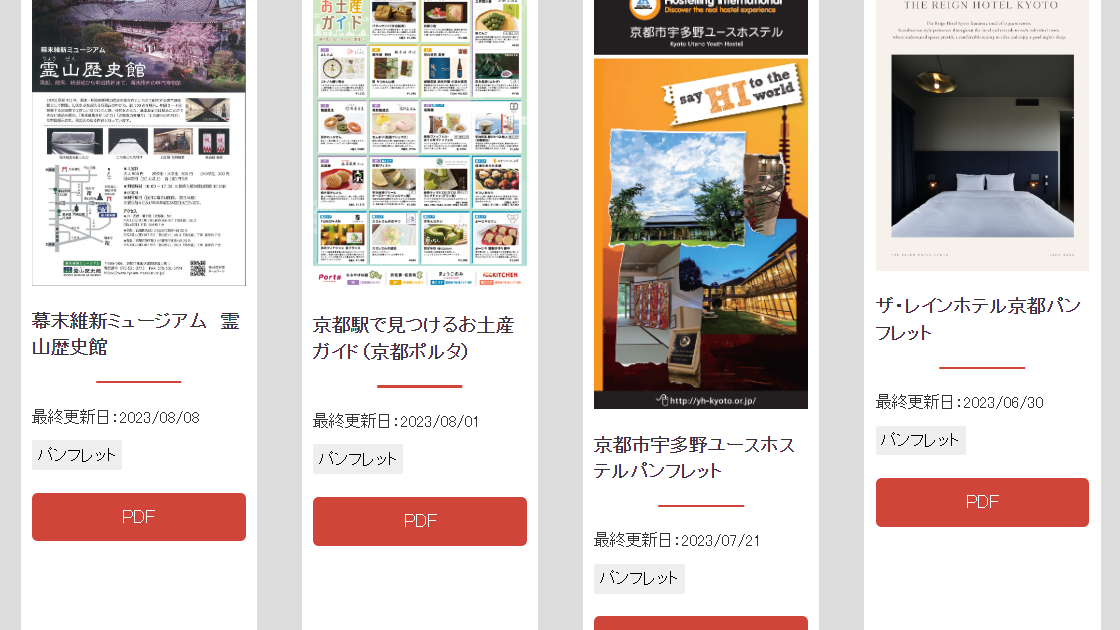Open PDF for 幕末維新ミュージアム 霊山歴史館
The image size is (1120, 630).
click(x=138, y=517)
